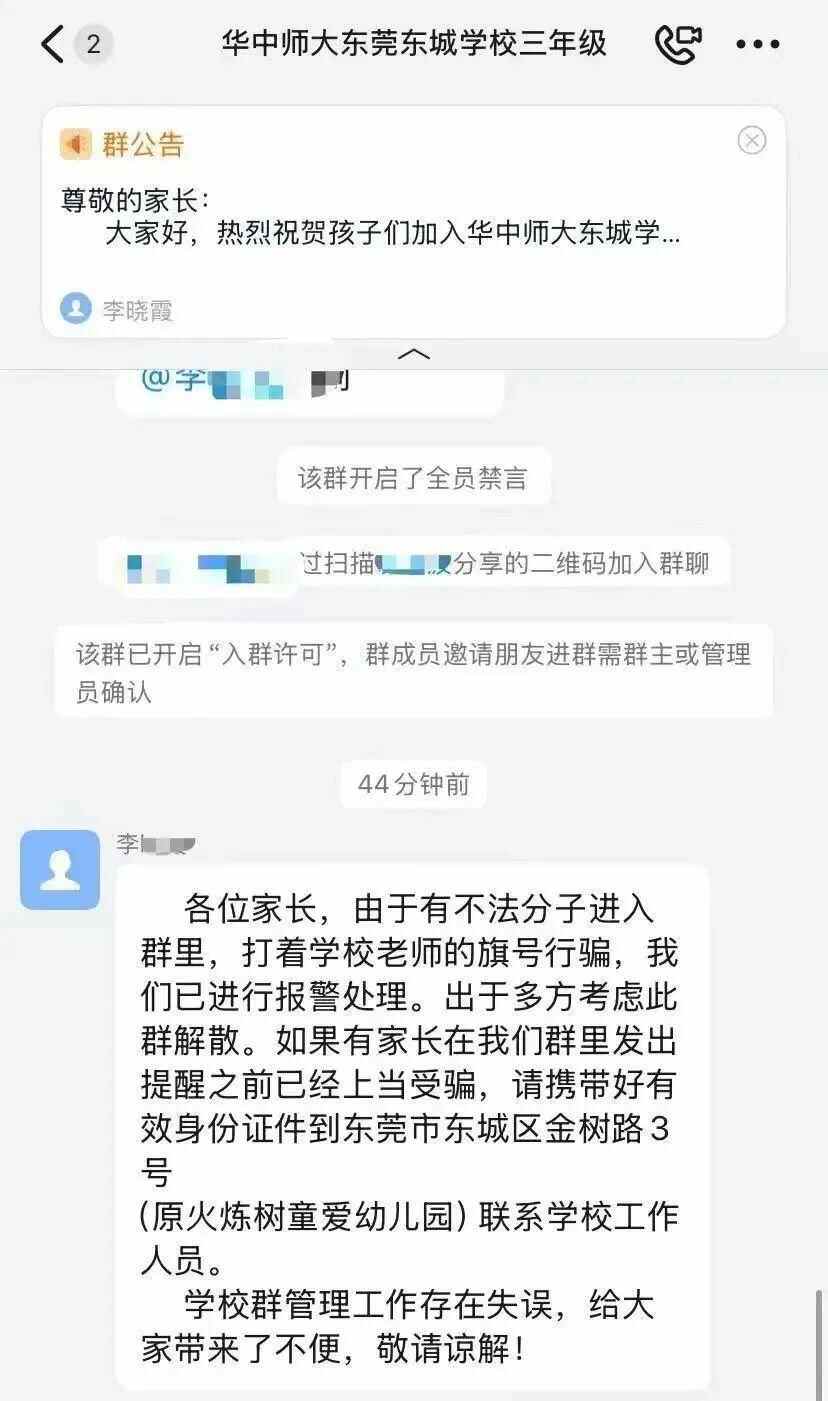View the message sender's avatar profile
This screenshot has width=828, height=1401.
tap(60, 870)
